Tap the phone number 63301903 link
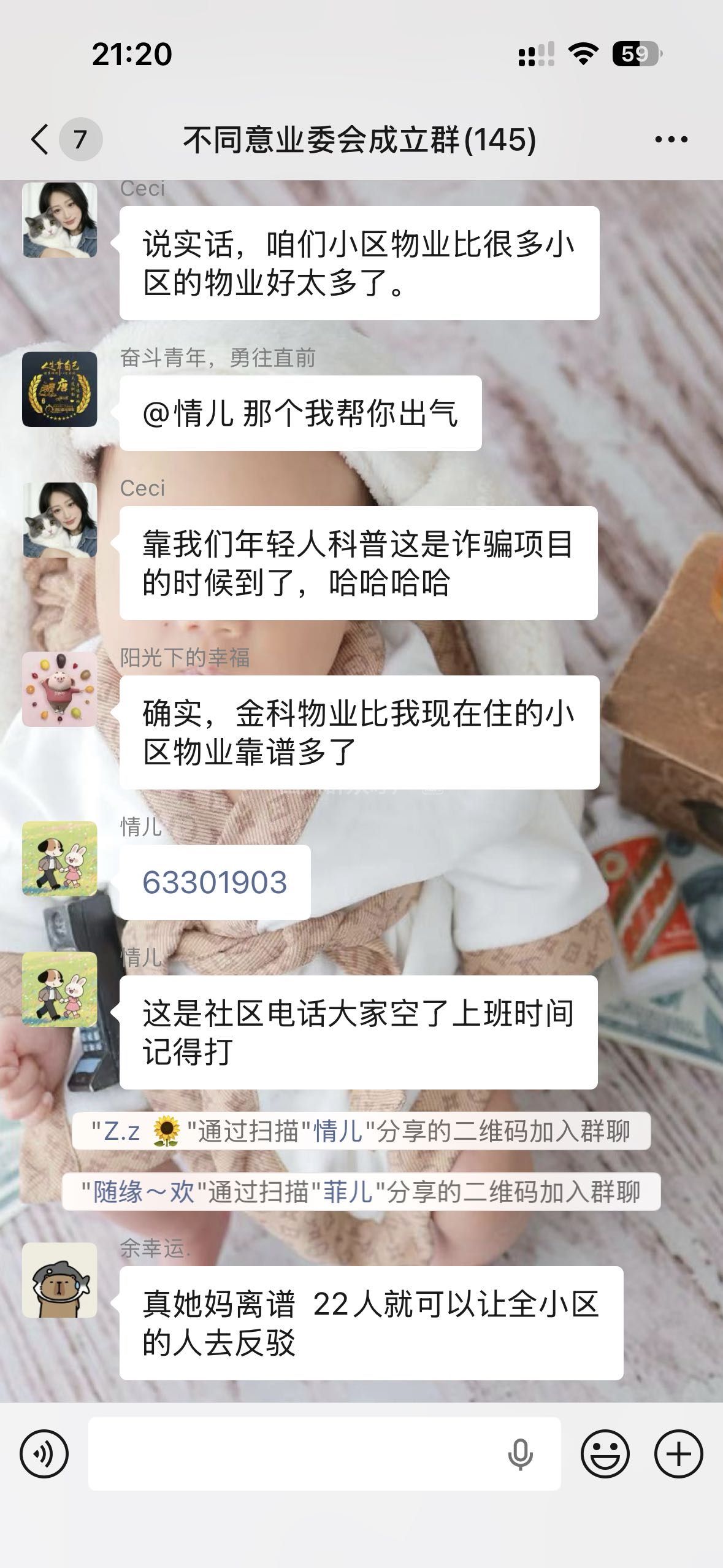The image size is (723, 1568). (215, 882)
